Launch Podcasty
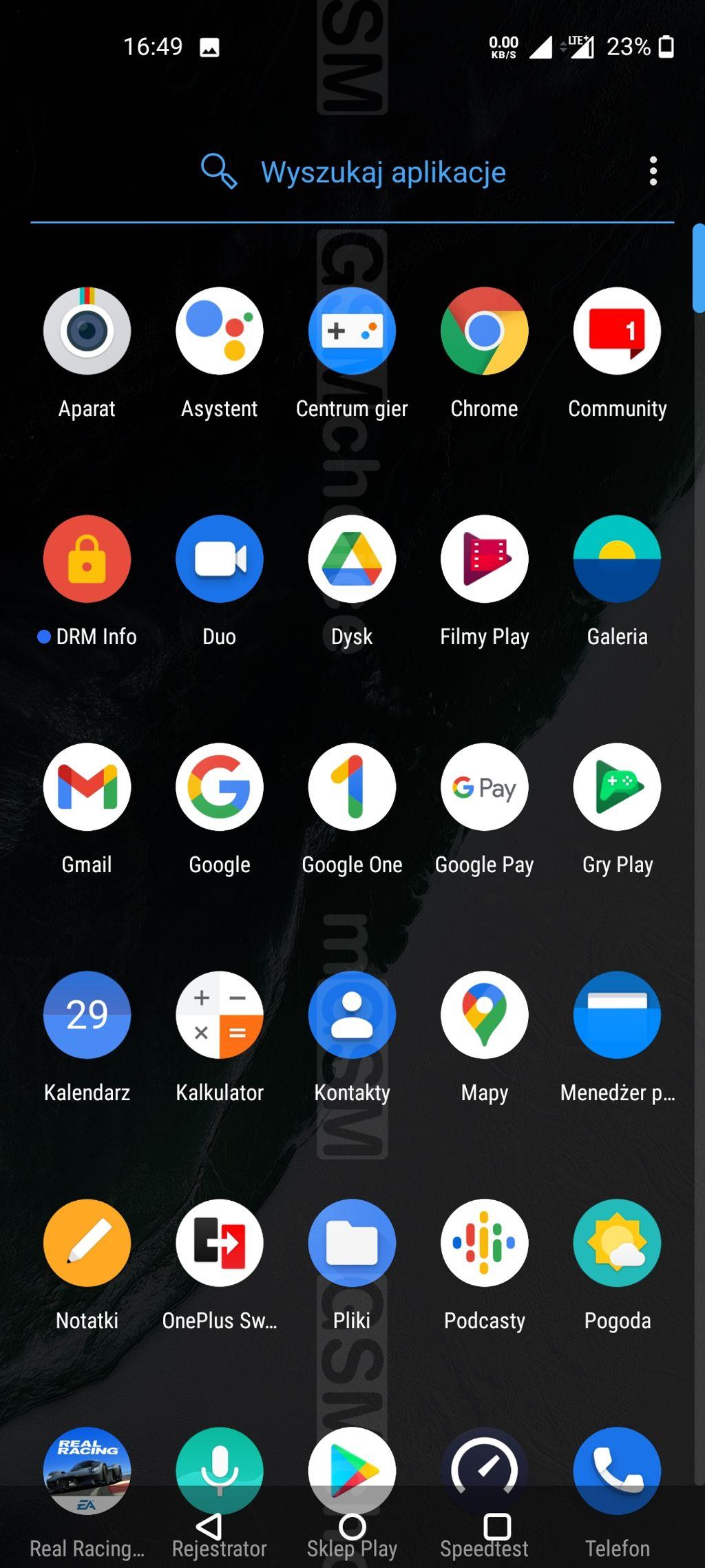Screen dimensions: 705x1568 (x=484, y=1244)
